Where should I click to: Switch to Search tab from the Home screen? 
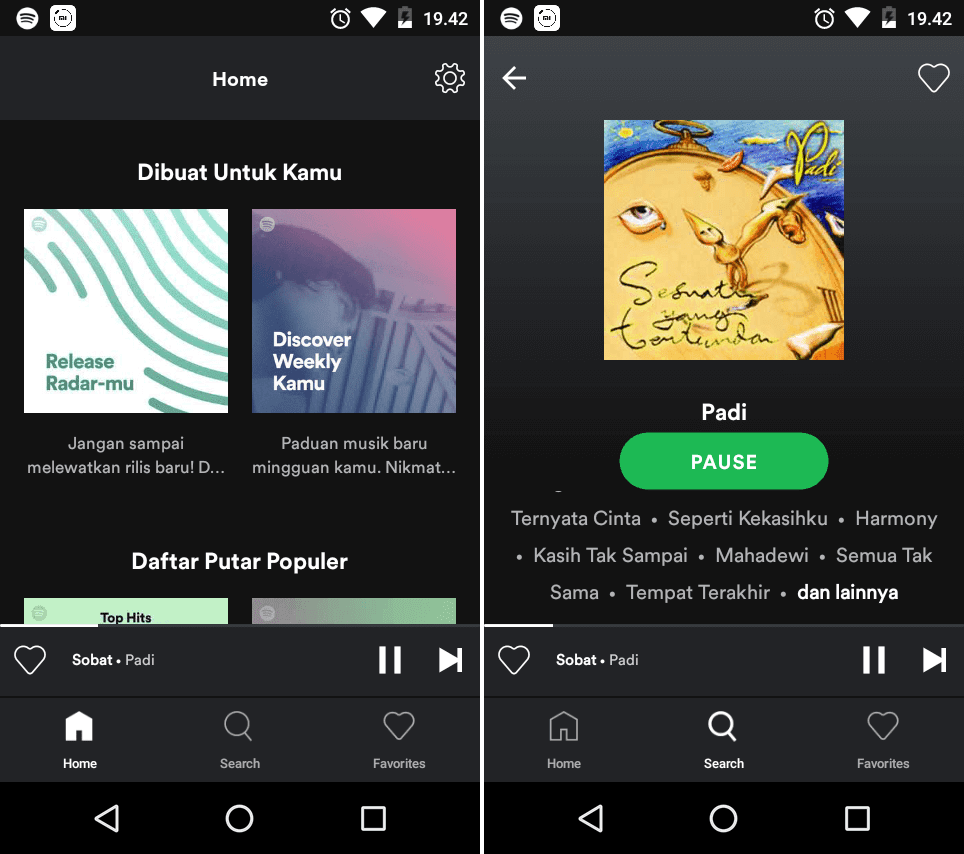[x=239, y=738]
